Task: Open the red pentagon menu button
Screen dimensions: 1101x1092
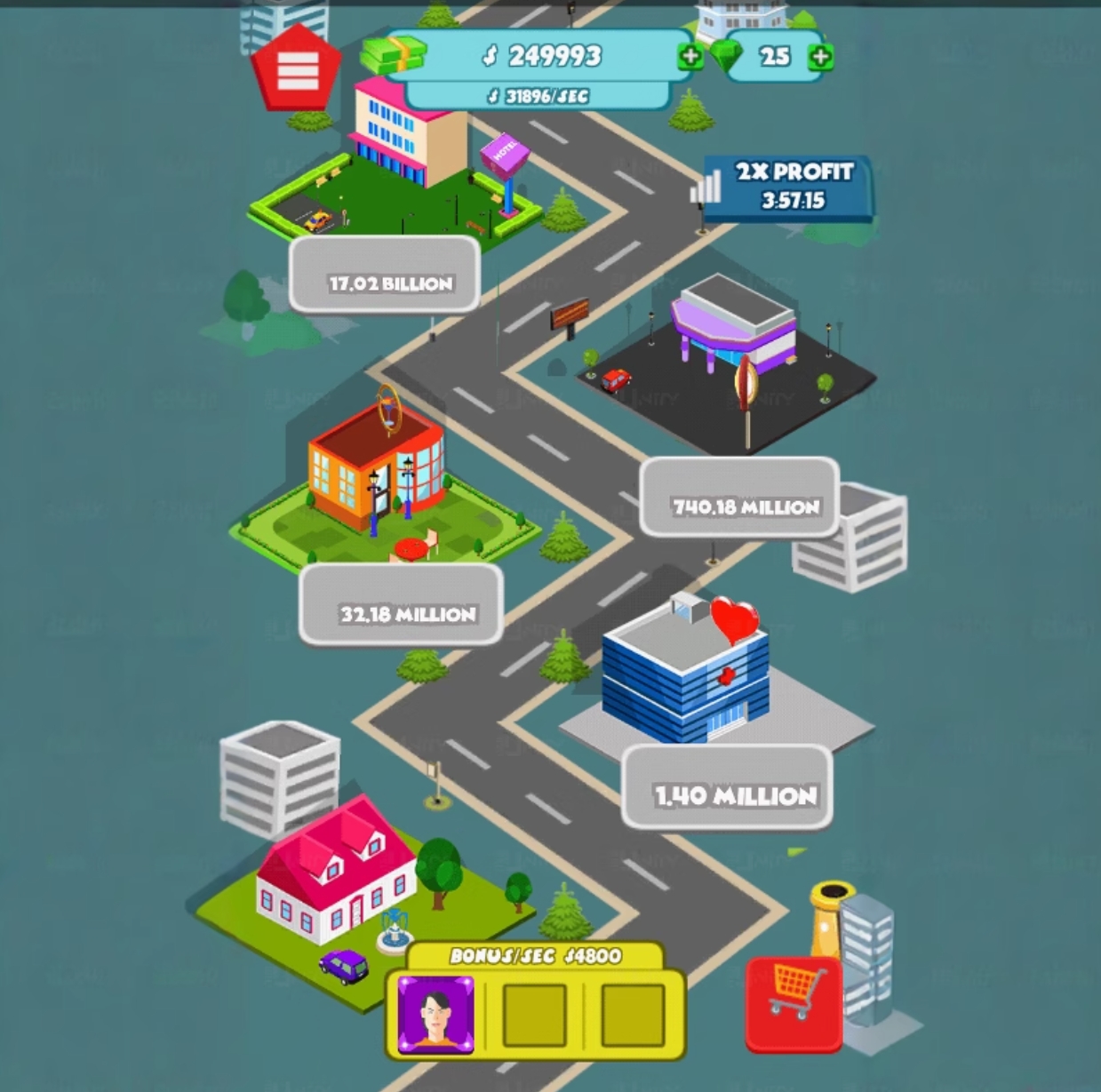Action: tap(297, 69)
